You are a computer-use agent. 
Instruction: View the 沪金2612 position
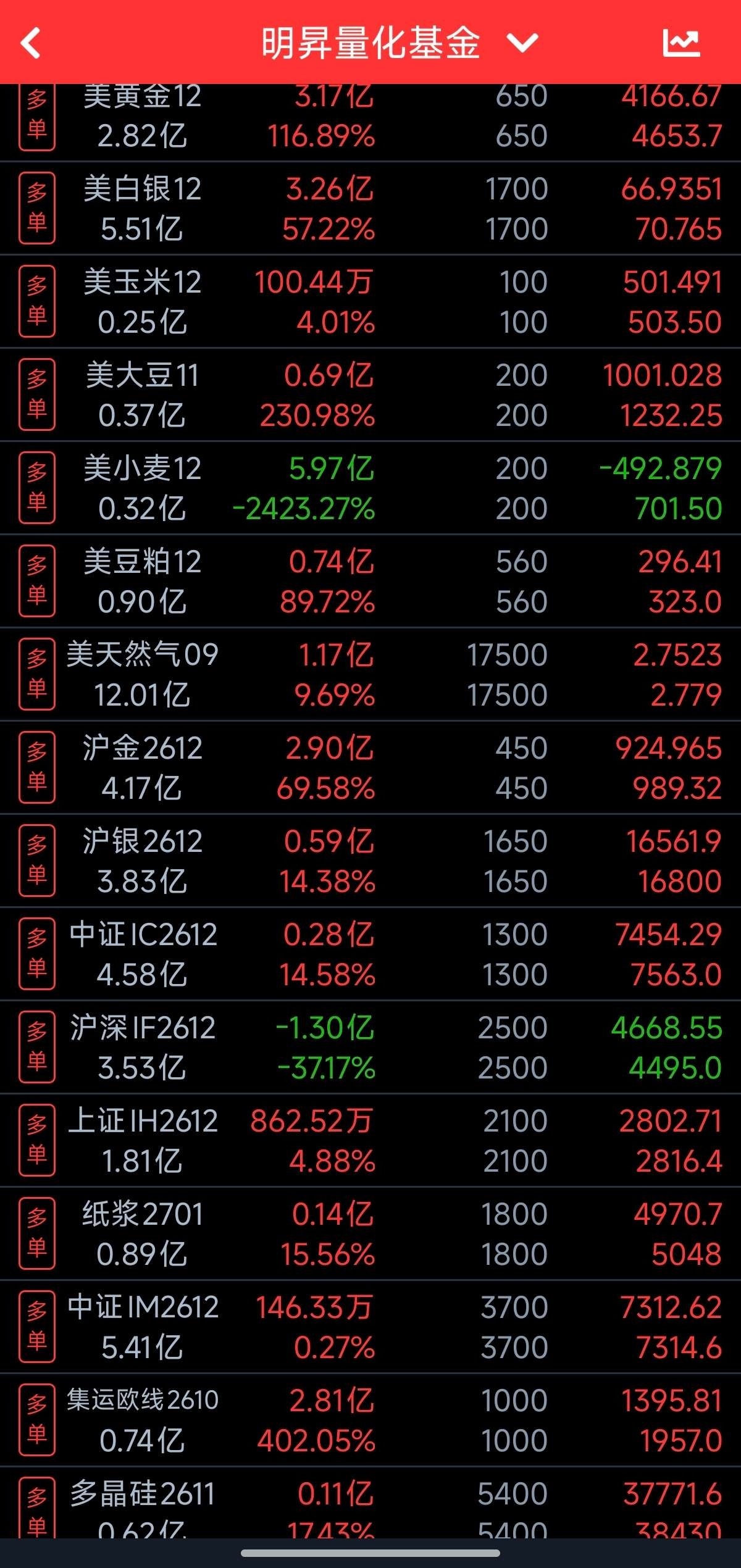(371, 768)
